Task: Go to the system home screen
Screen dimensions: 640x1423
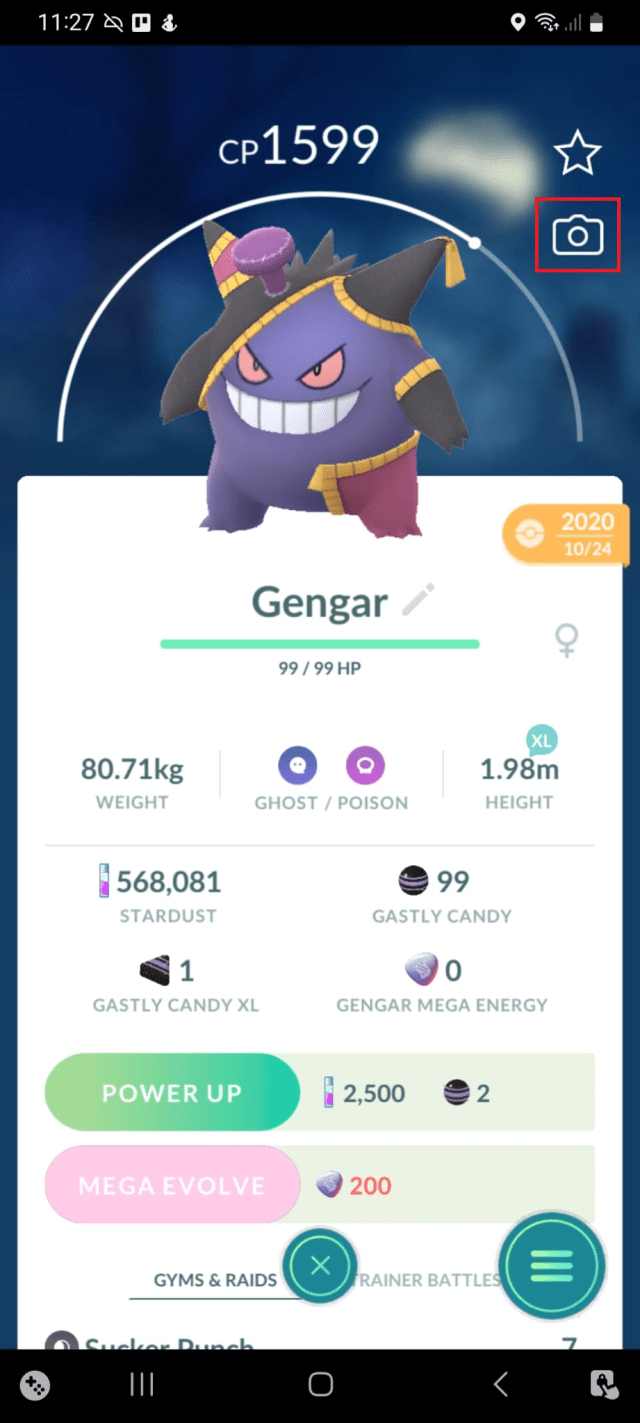Action: tap(320, 1384)
